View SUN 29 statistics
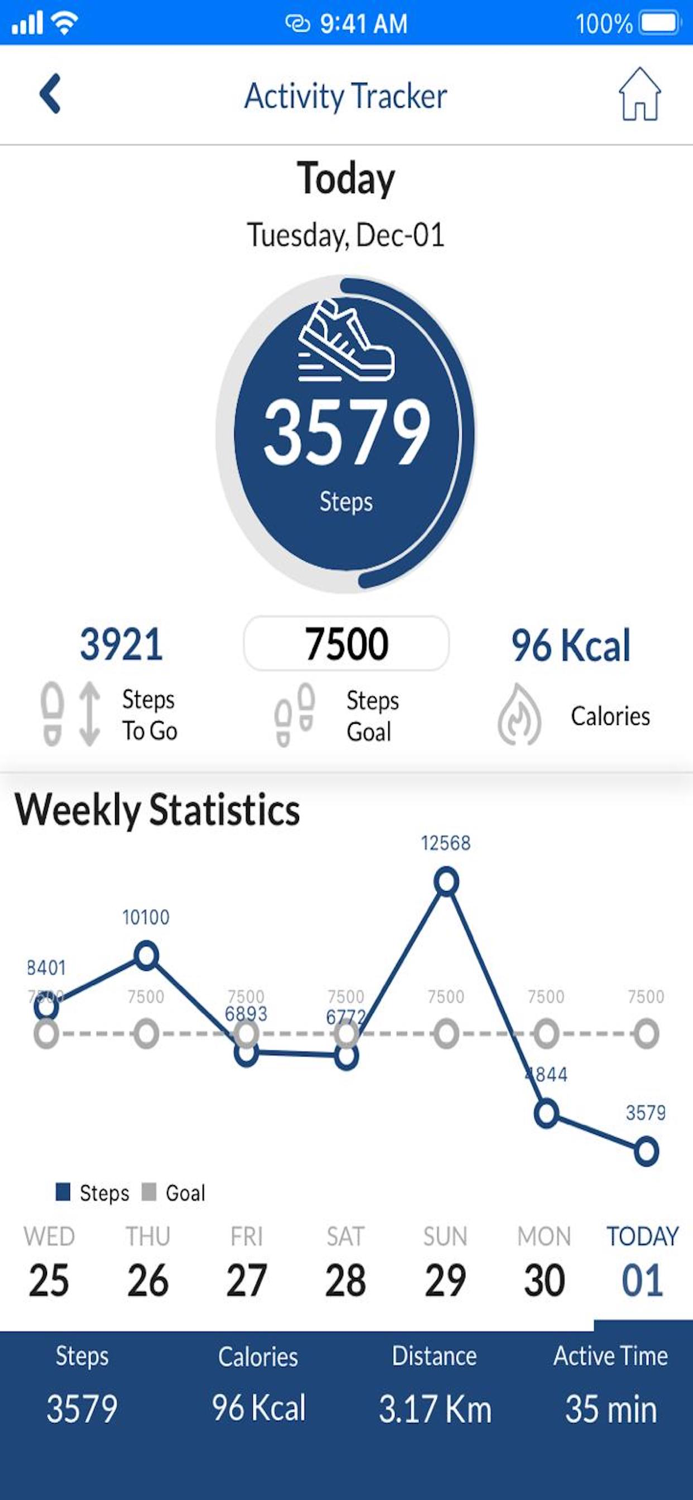This screenshot has height=1500, width=693. pos(445,1263)
